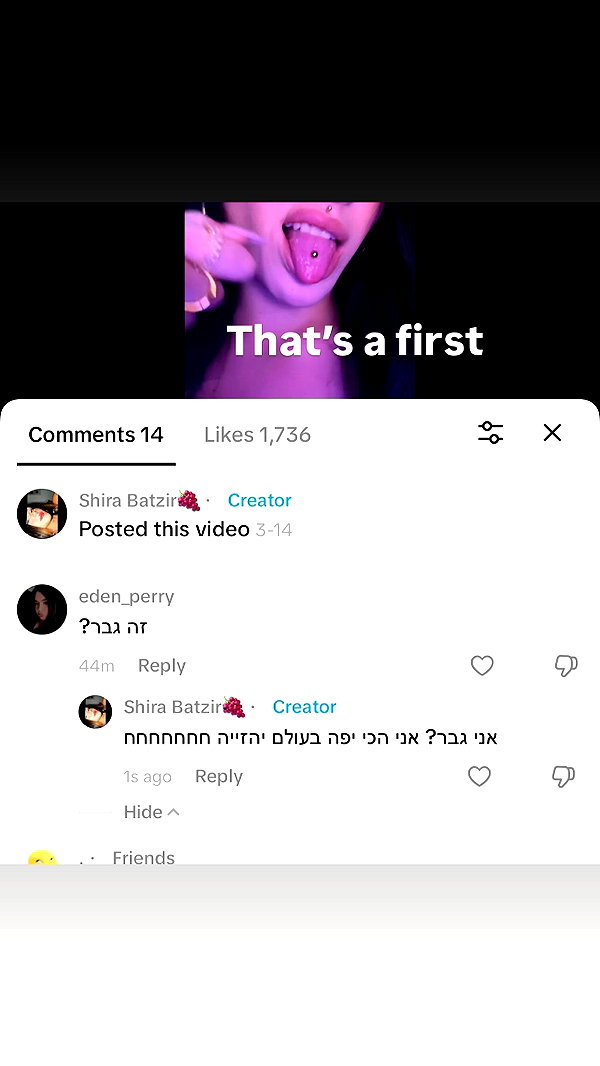Like Shira Batzir's 1s ago reply
The height and width of the screenshot is (1066, 600).
479,776
